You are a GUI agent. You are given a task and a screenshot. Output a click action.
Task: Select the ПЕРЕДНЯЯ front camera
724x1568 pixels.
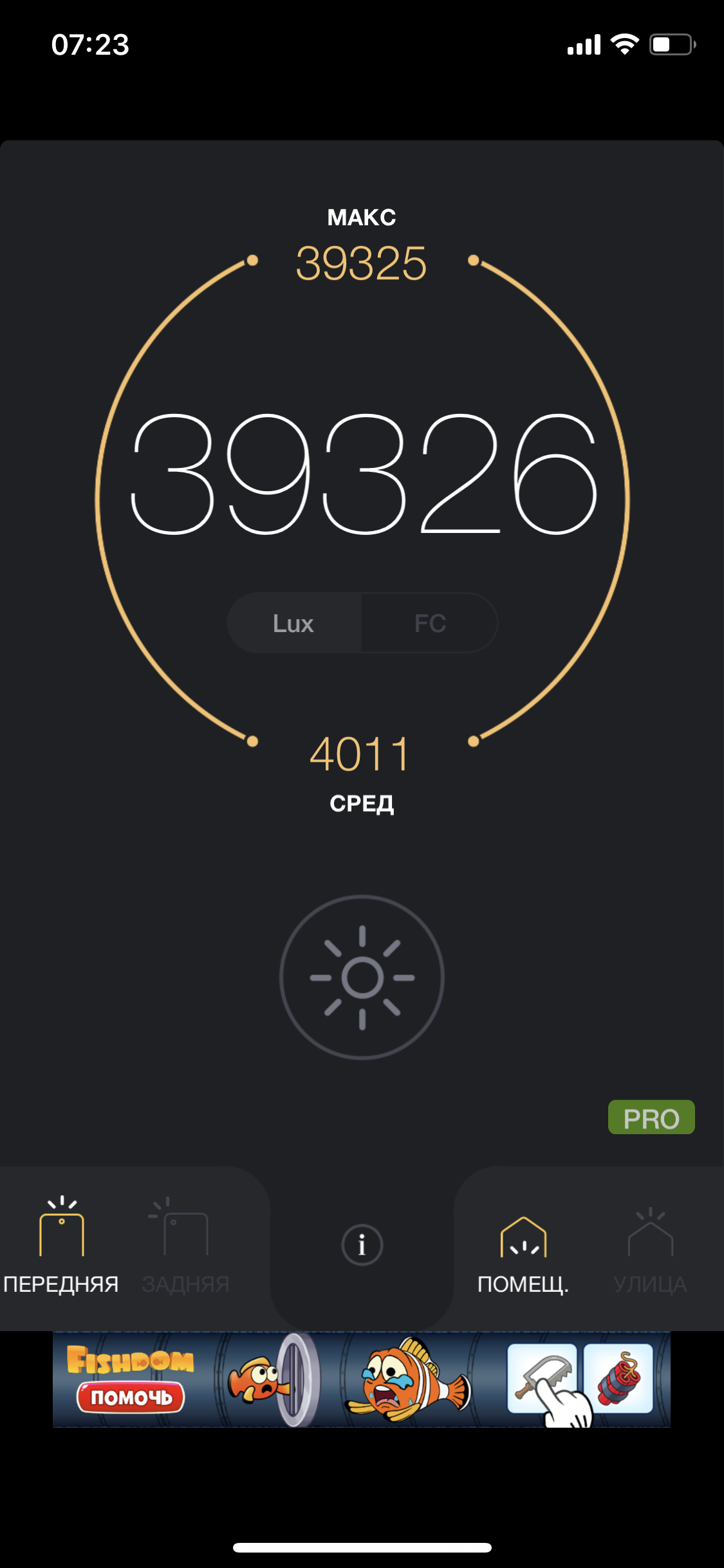(61, 1246)
